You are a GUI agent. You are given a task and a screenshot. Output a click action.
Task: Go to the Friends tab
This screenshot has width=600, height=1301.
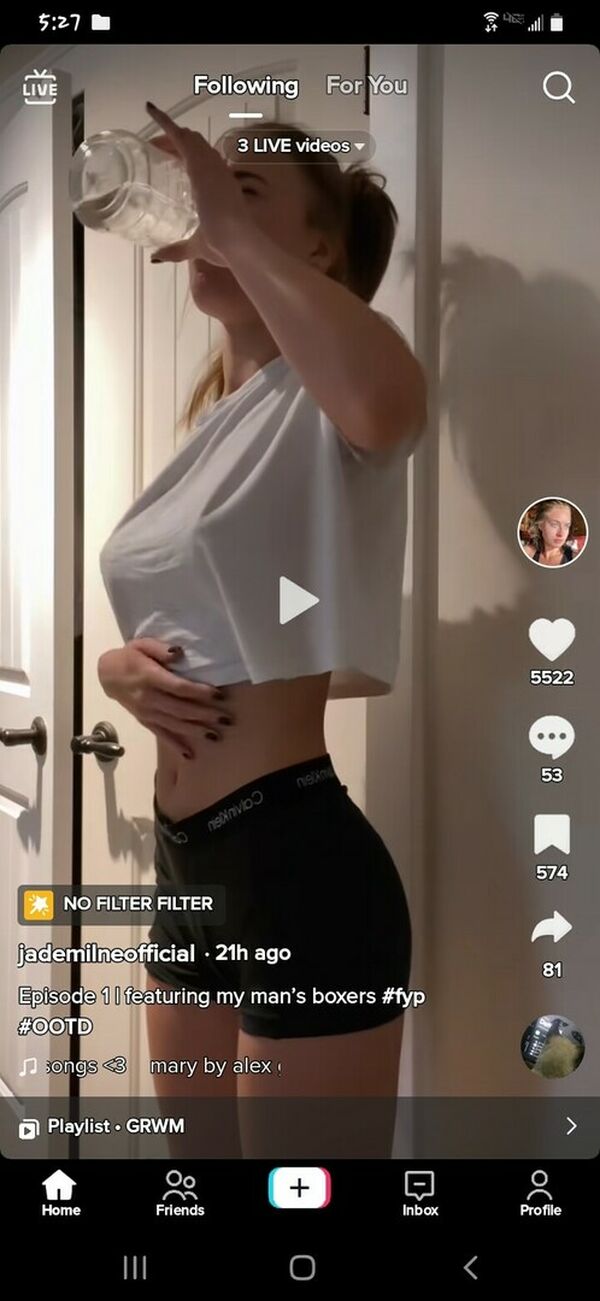(180, 1193)
